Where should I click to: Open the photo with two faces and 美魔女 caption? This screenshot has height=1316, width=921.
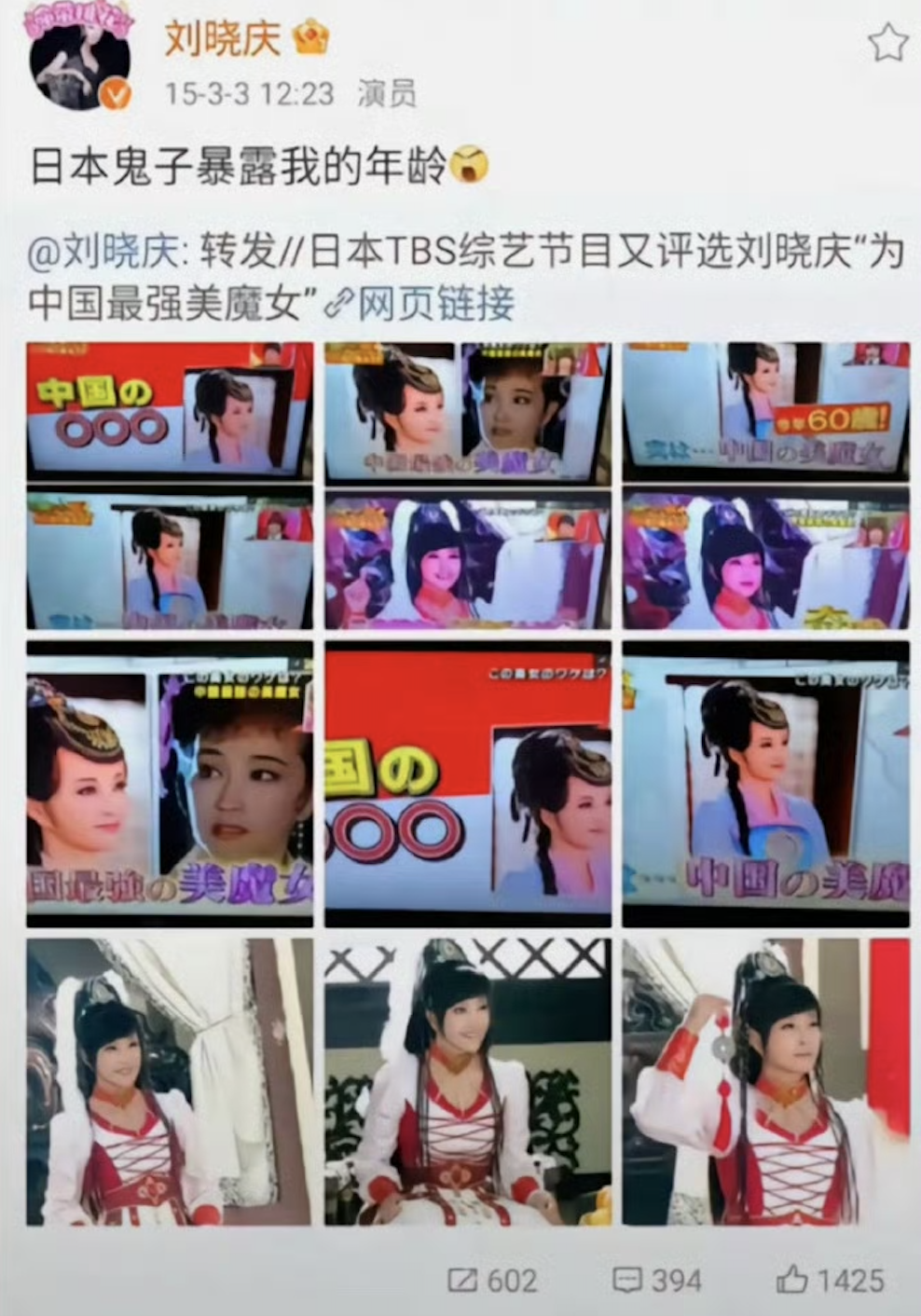170,783
